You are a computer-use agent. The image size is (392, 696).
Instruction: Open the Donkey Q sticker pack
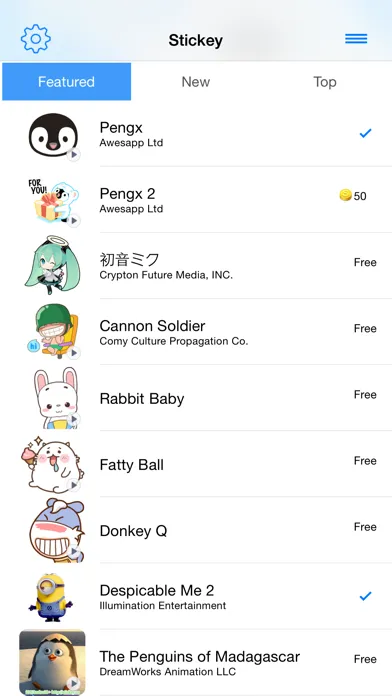(x=196, y=530)
